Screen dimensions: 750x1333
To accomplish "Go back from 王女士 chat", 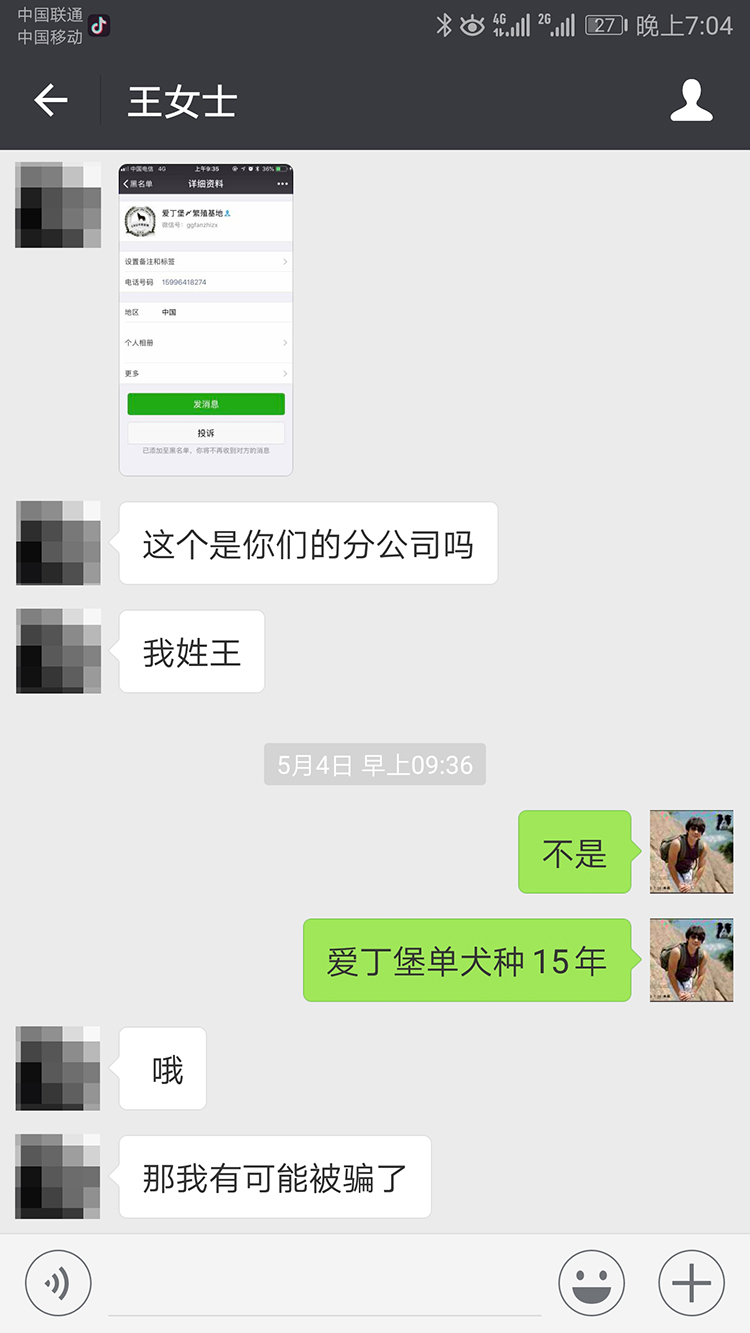I will tap(50, 101).
